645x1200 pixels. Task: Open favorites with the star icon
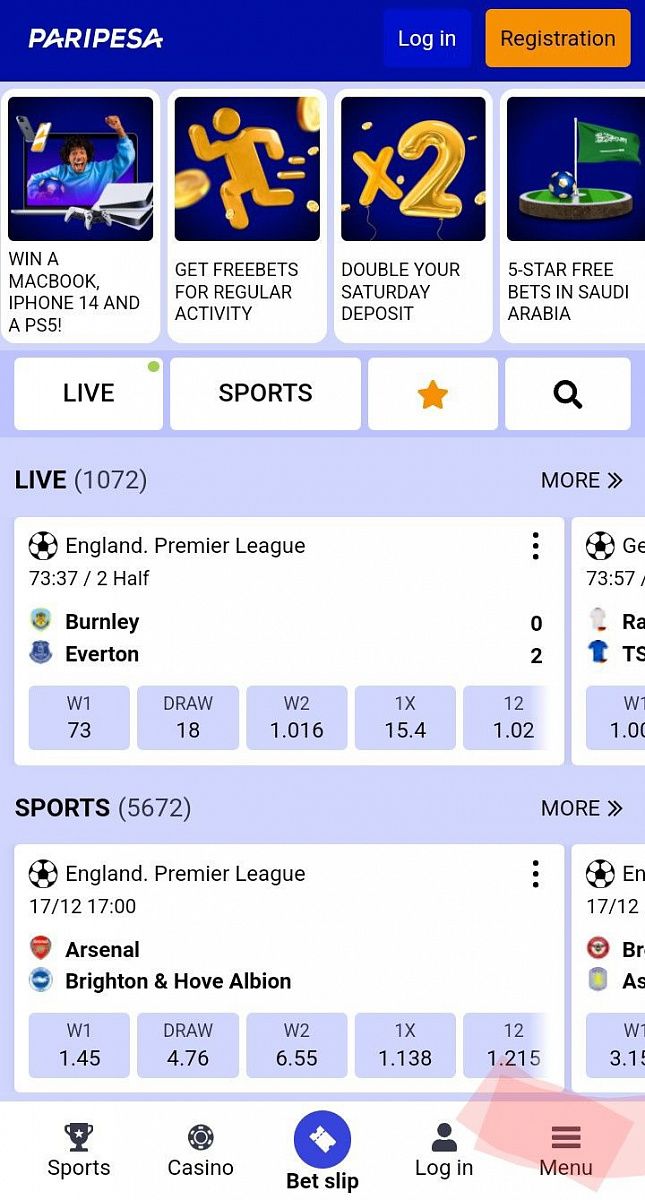[432, 394]
